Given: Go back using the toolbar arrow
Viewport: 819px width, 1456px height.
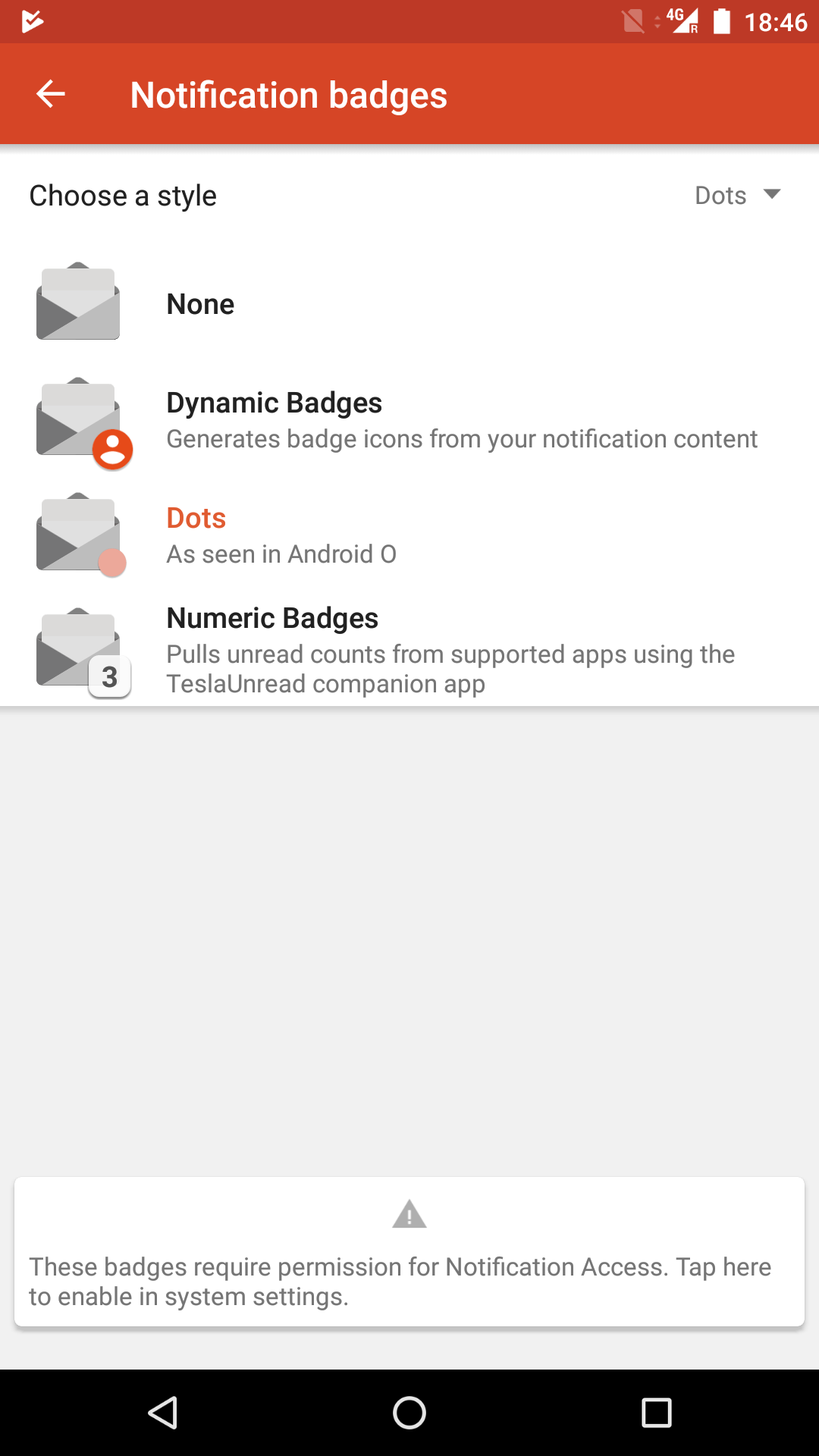Looking at the screenshot, I should pyautogui.click(x=51, y=94).
